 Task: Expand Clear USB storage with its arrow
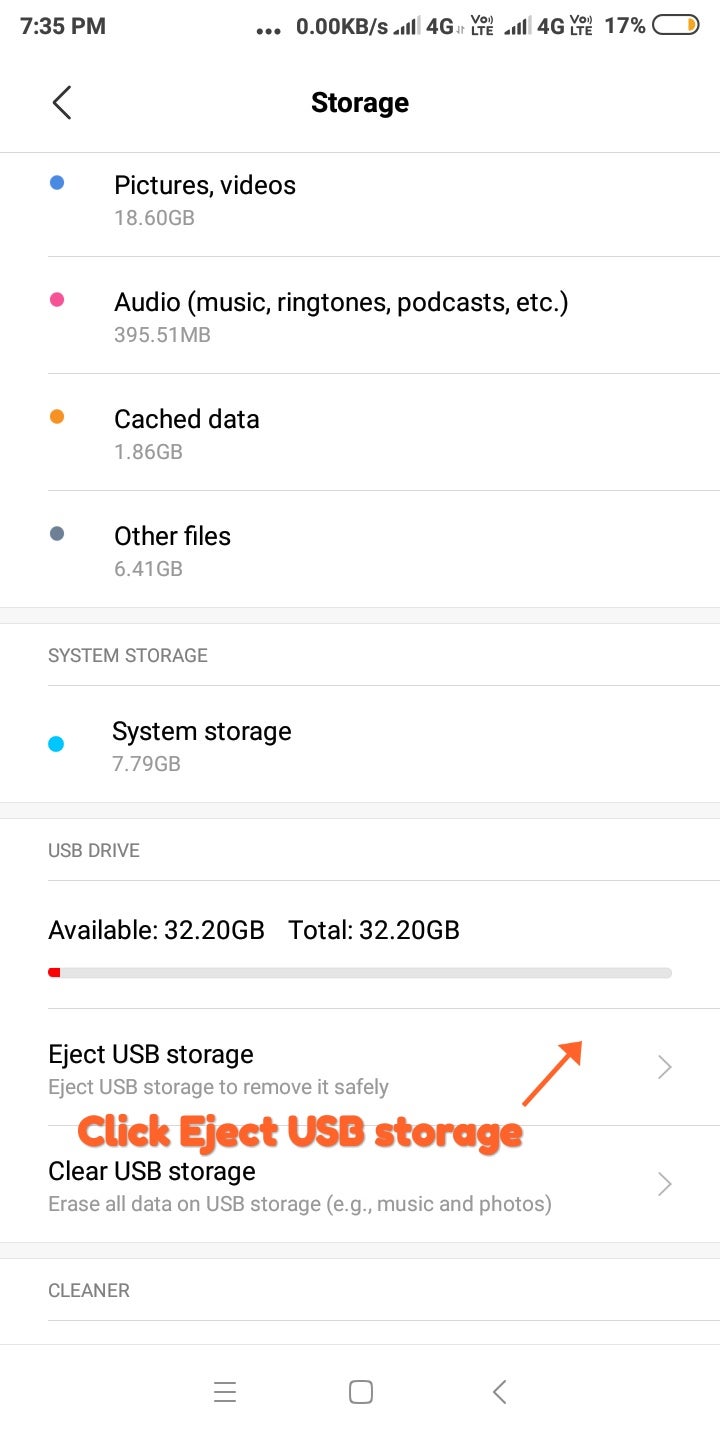(663, 1184)
